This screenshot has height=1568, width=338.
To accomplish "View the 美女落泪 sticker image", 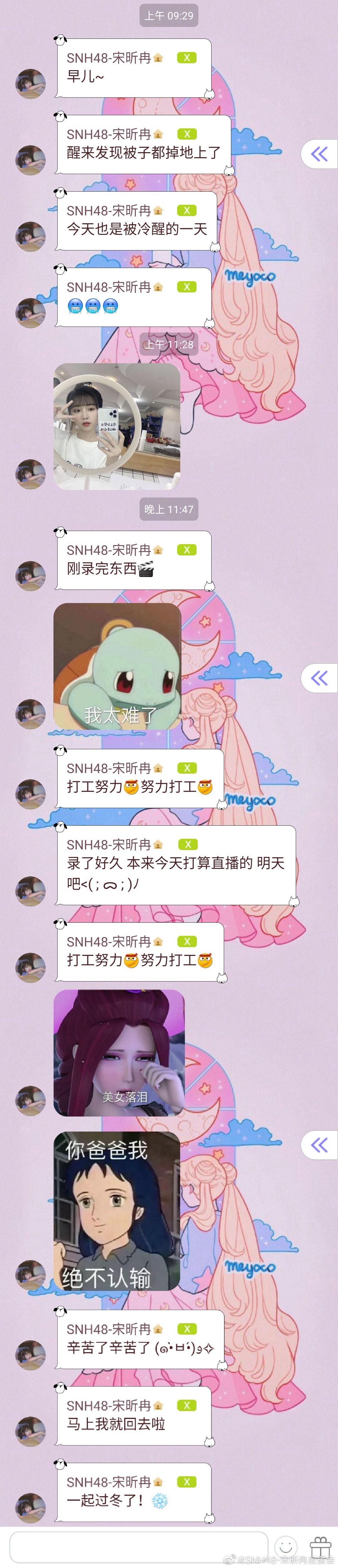I will click(119, 1053).
